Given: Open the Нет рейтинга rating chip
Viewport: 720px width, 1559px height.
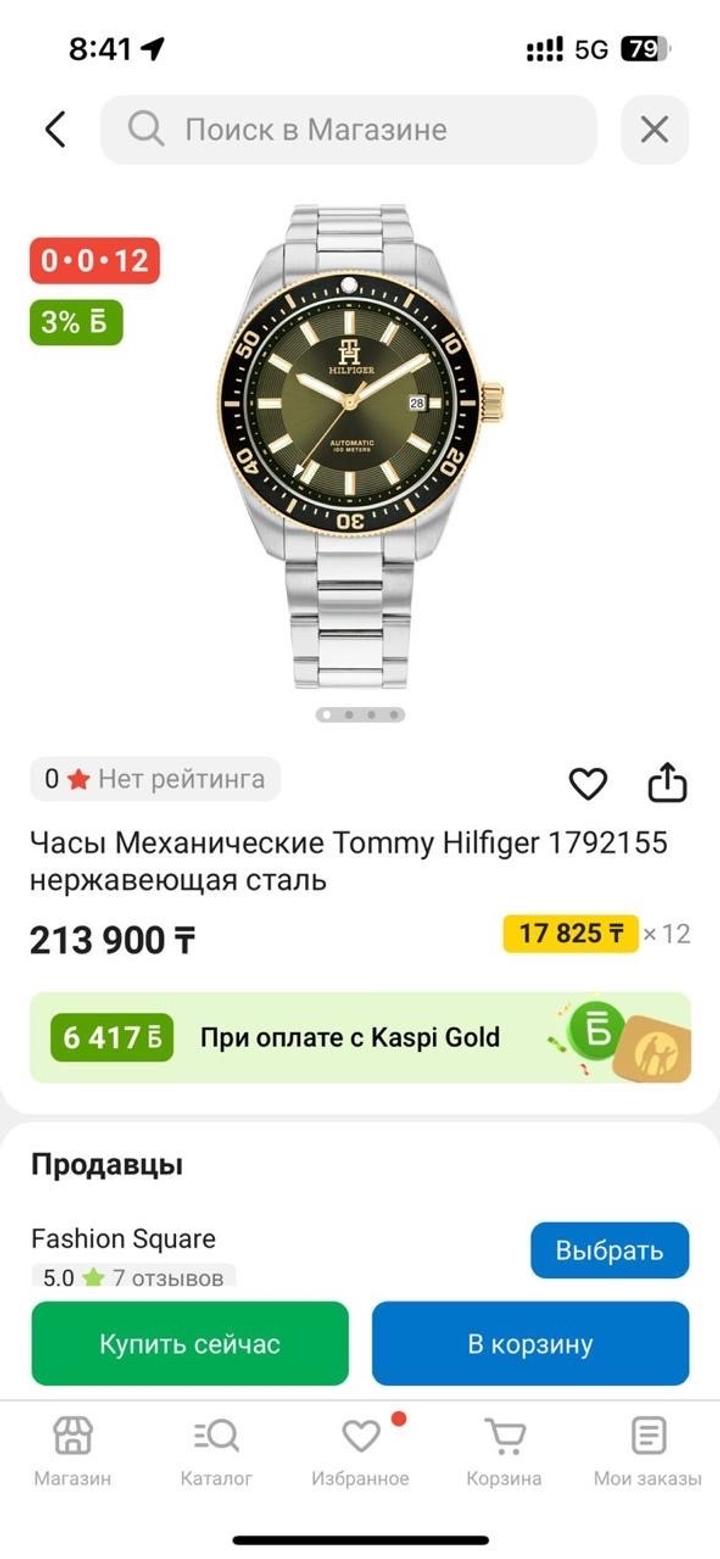Looking at the screenshot, I should click(x=155, y=779).
